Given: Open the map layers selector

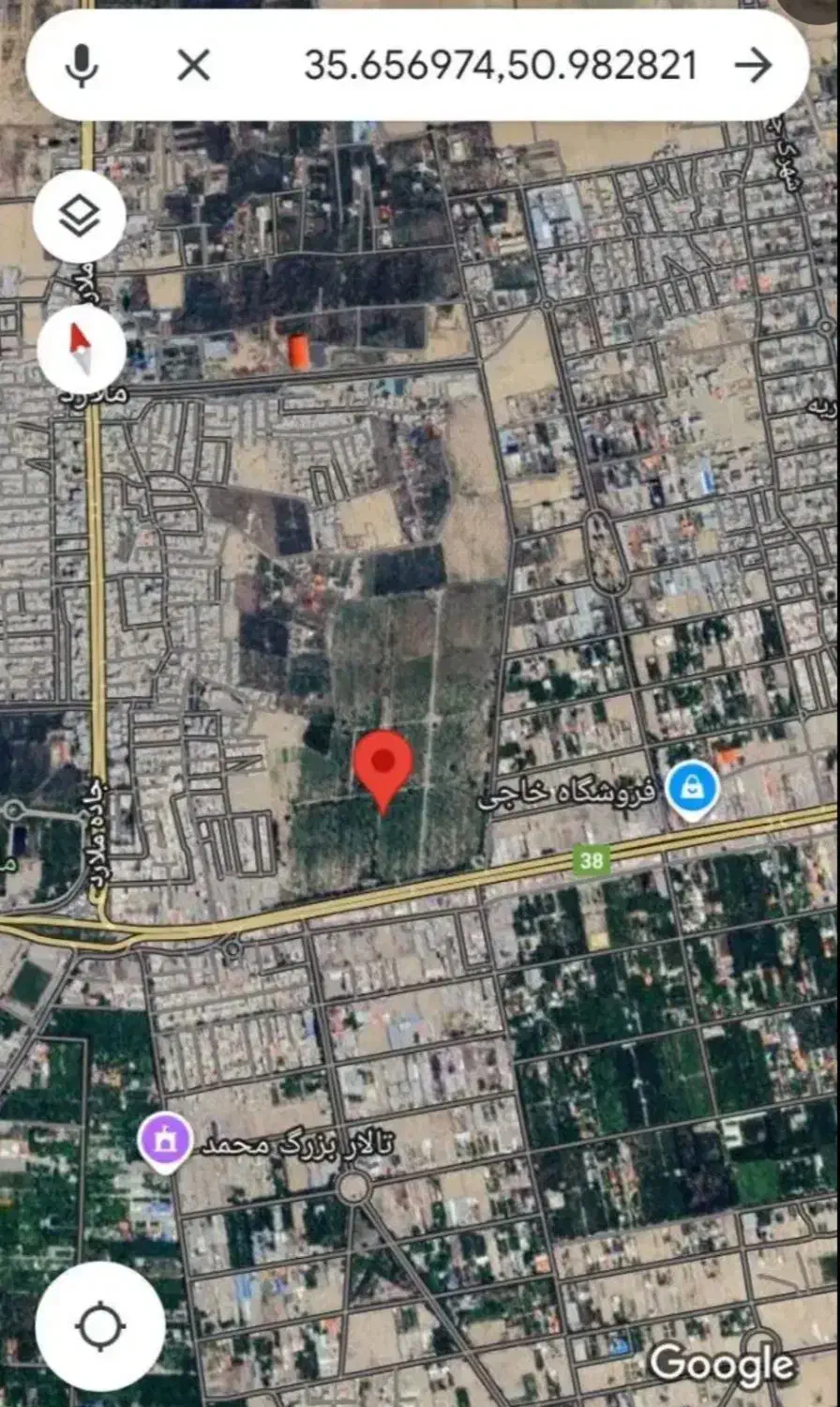Looking at the screenshot, I should click(x=80, y=217).
